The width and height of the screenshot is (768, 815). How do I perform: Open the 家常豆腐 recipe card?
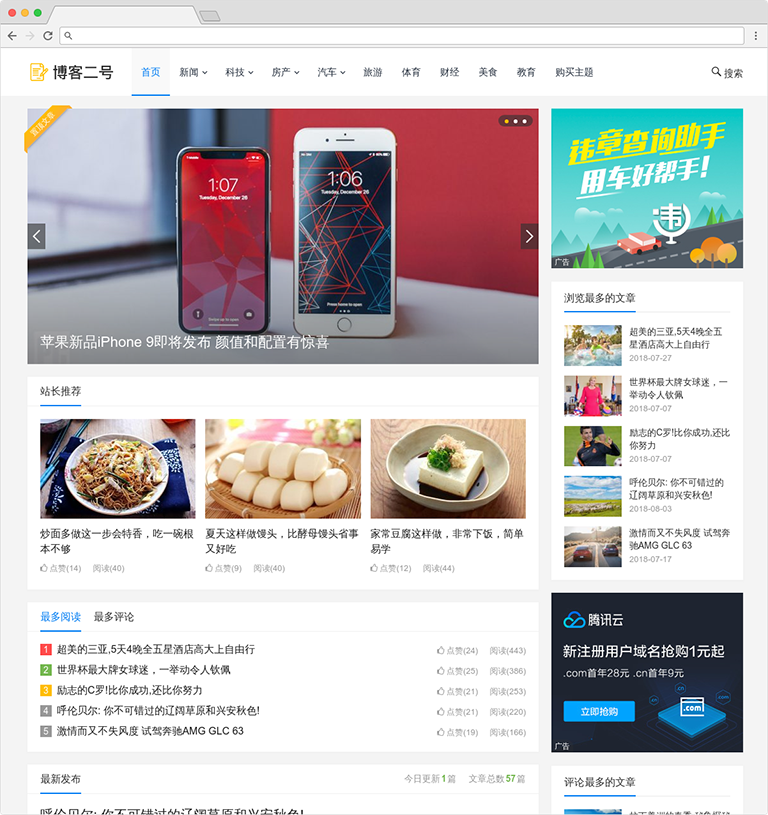point(447,470)
